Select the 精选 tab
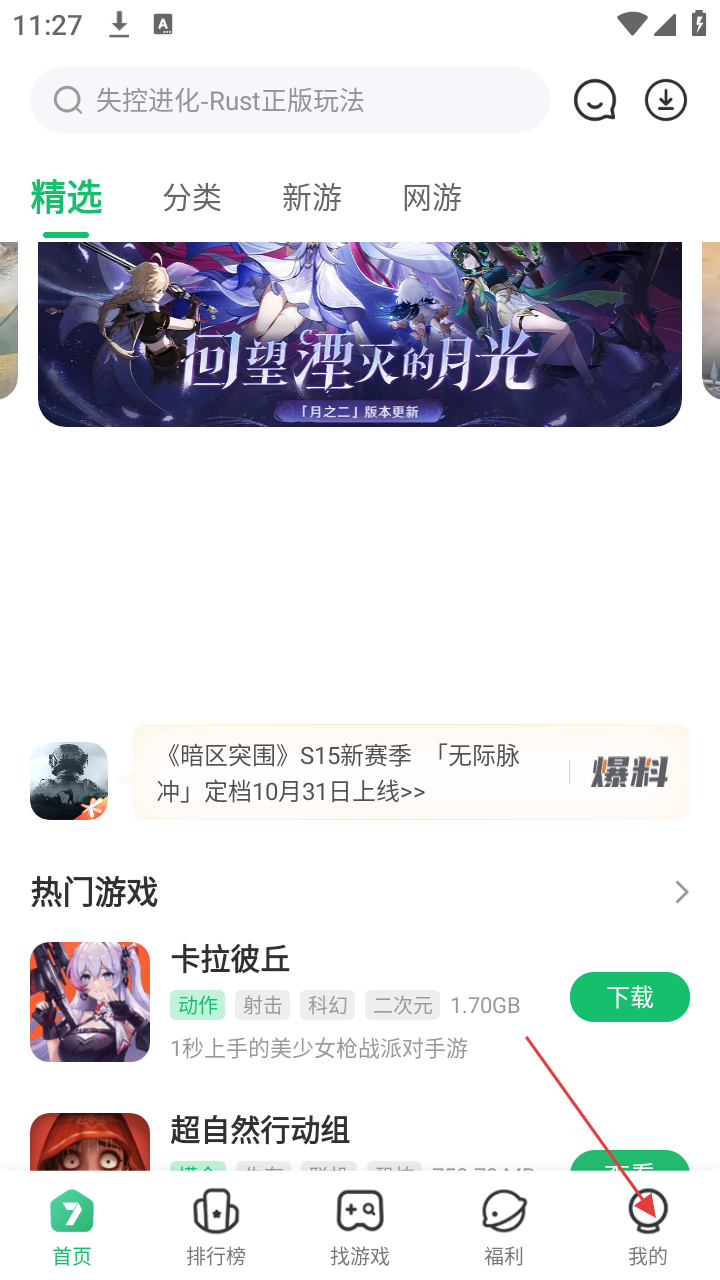Viewport: 720px width, 1280px height. [66, 198]
